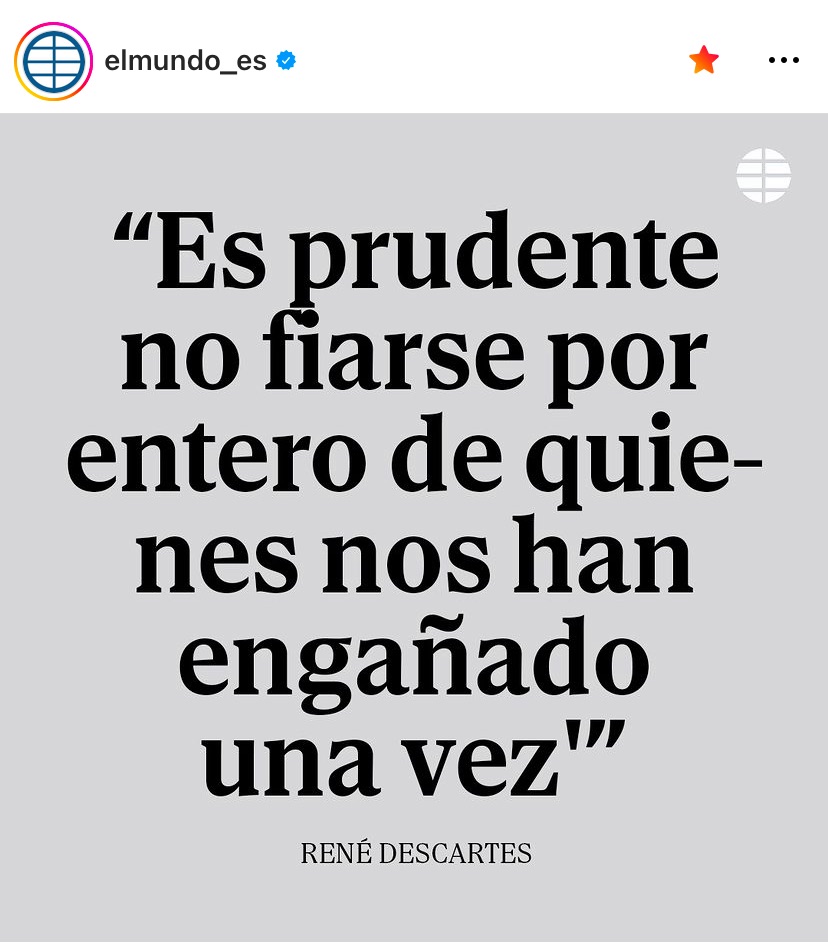Open elmundo_es profile picture story

point(53,62)
